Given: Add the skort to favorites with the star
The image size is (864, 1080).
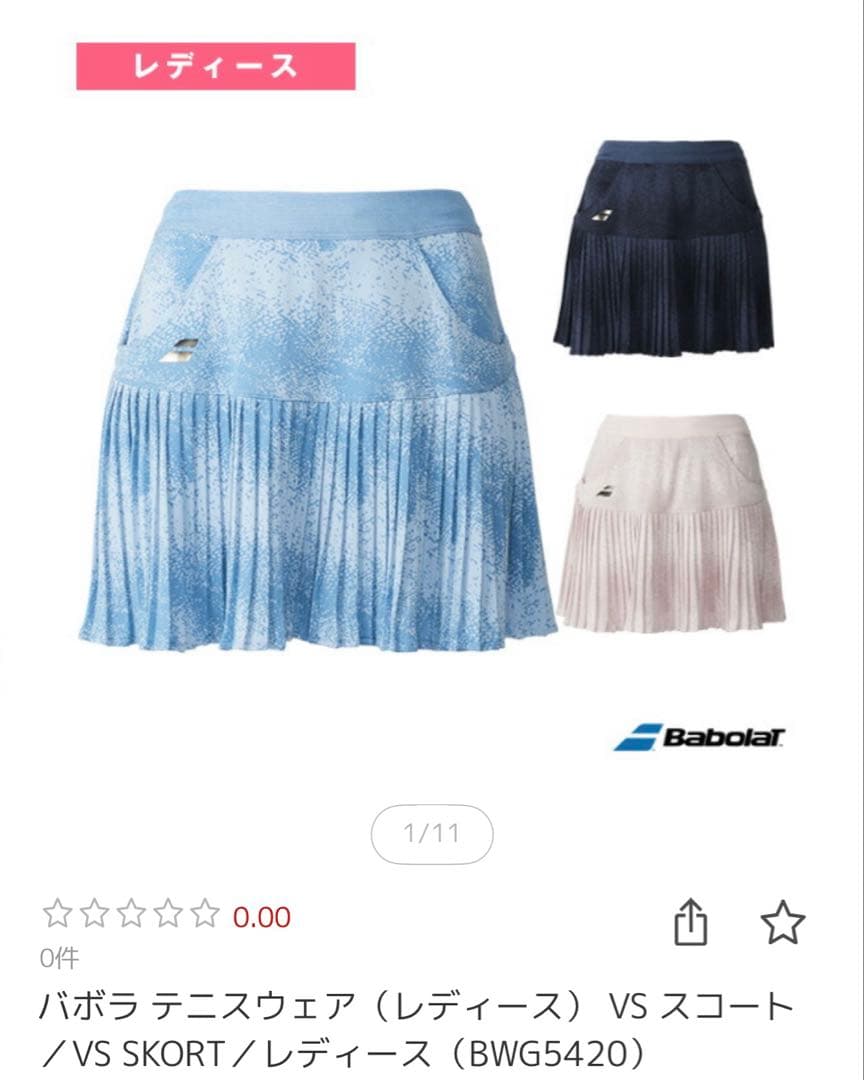Looking at the screenshot, I should click(x=782, y=922).
